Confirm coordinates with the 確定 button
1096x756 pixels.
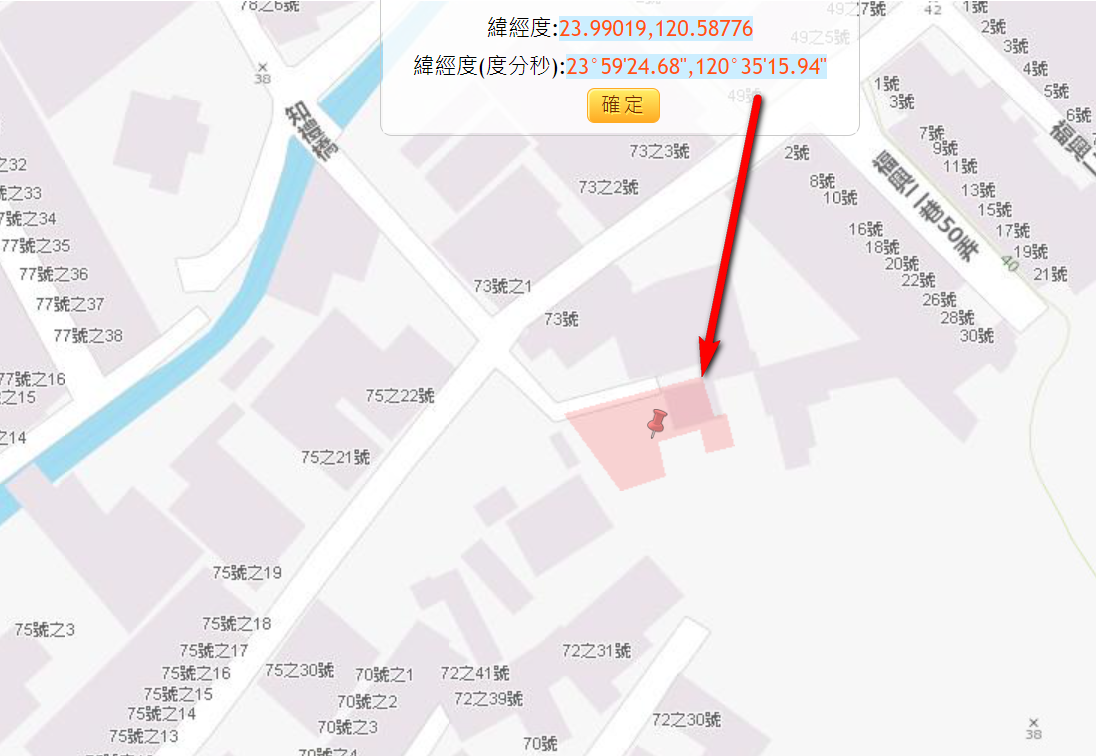point(623,105)
